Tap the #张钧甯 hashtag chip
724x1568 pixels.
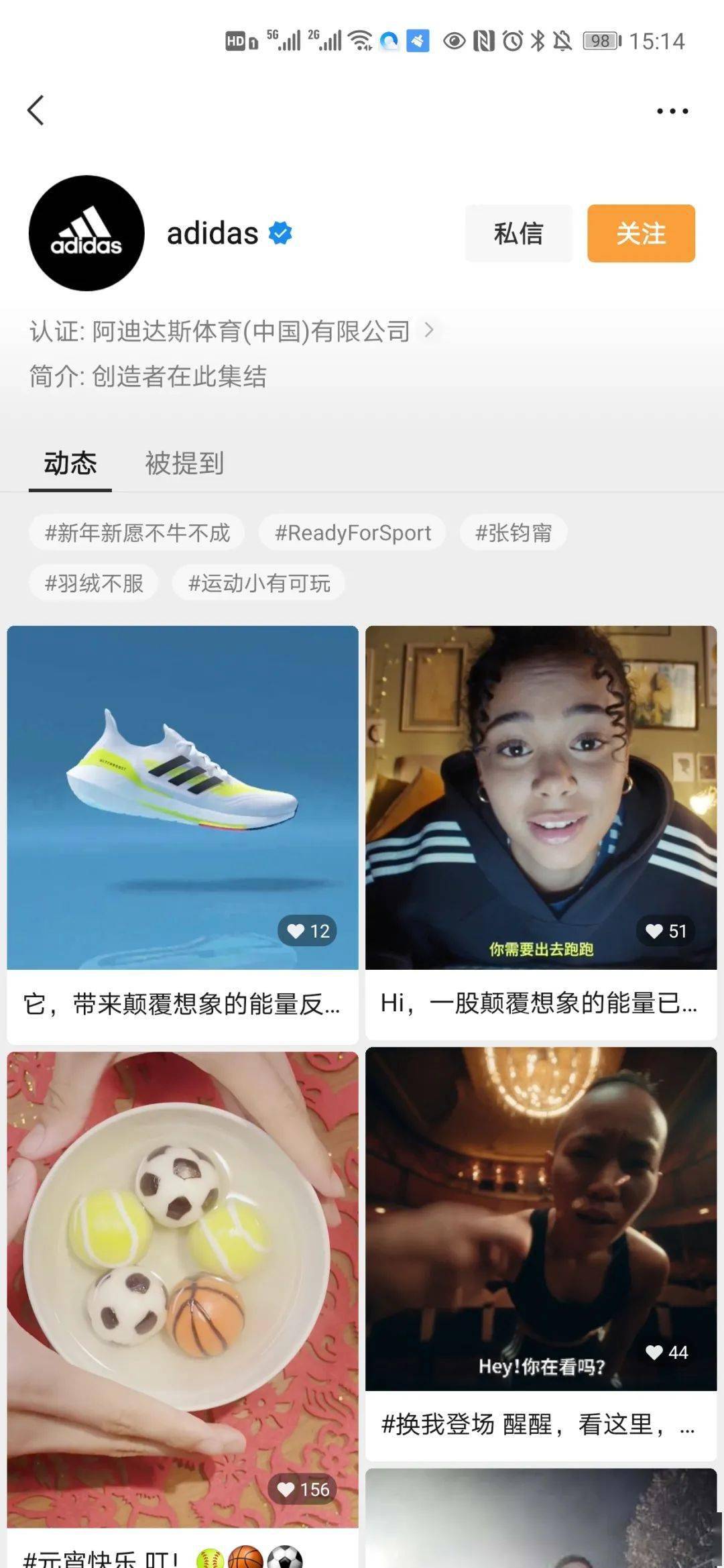tap(514, 533)
